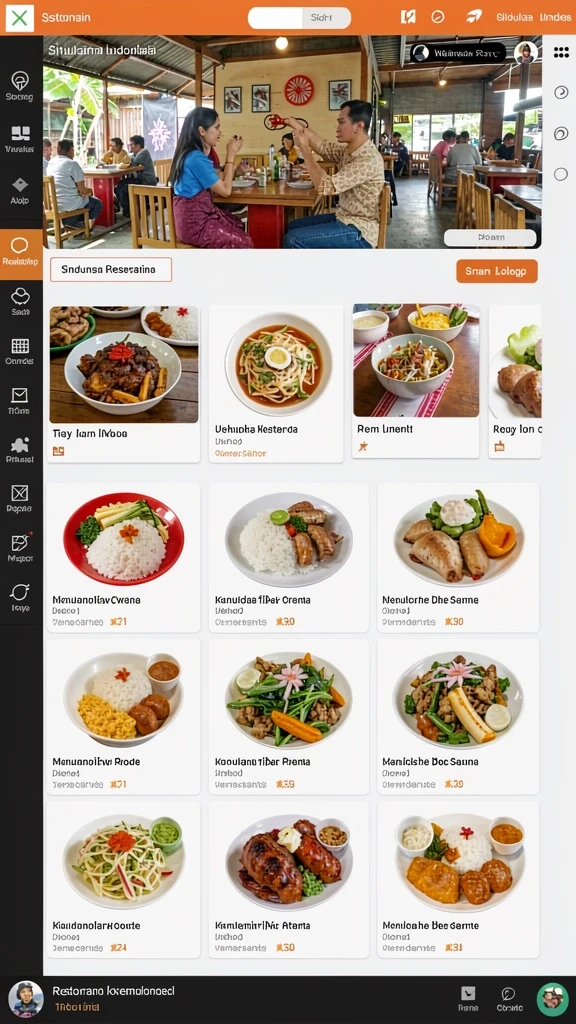
Task: Select the Menulorhe Dhe Sarne dish card
Action: tap(458, 558)
